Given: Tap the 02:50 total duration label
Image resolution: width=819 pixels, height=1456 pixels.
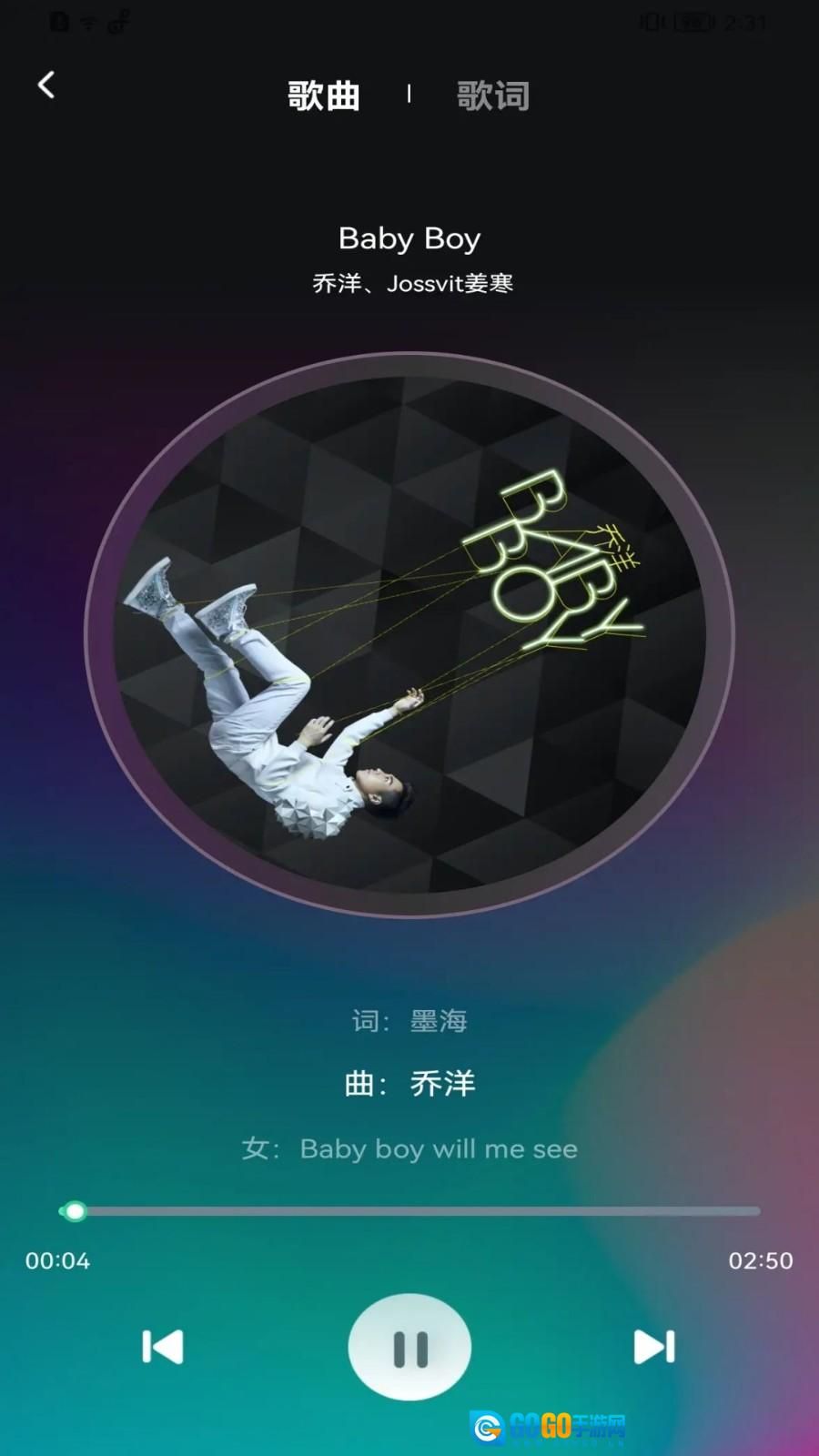Looking at the screenshot, I should click(x=762, y=1261).
